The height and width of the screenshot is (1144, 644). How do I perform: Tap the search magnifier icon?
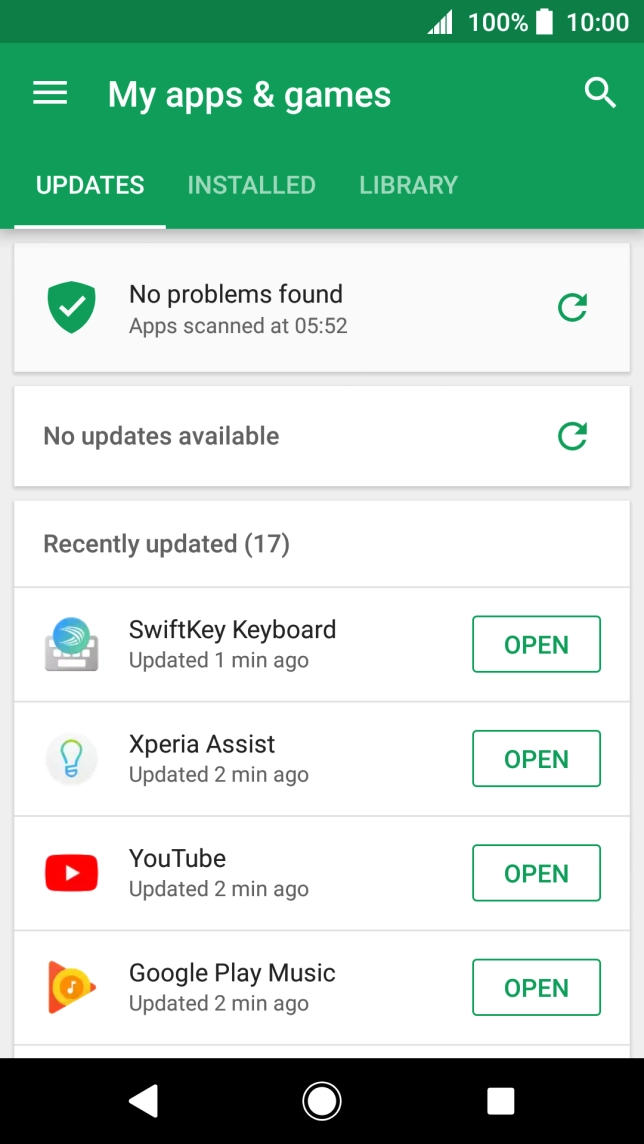point(599,94)
